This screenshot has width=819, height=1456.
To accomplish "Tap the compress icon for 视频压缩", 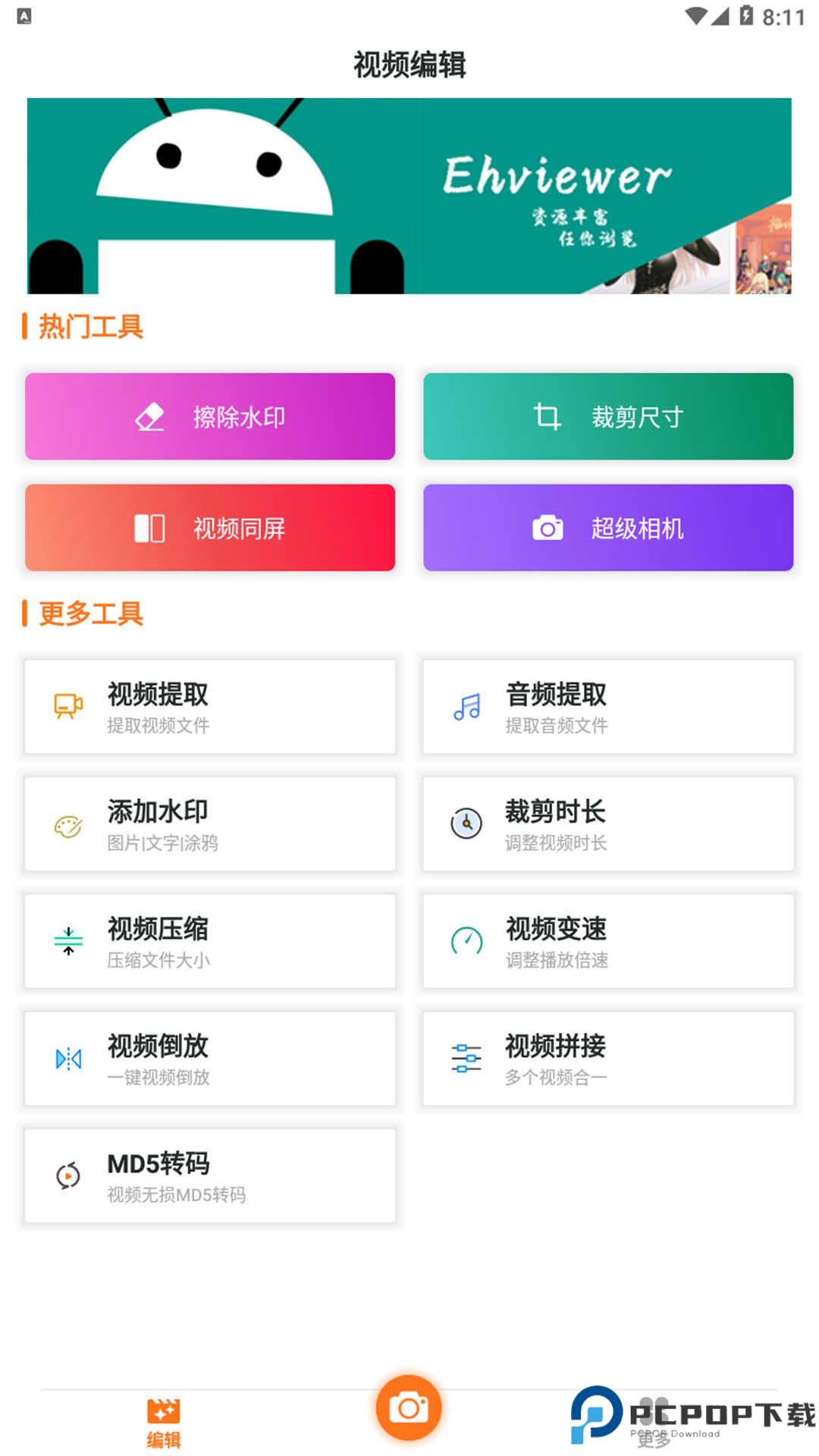I will (x=67, y=942).
